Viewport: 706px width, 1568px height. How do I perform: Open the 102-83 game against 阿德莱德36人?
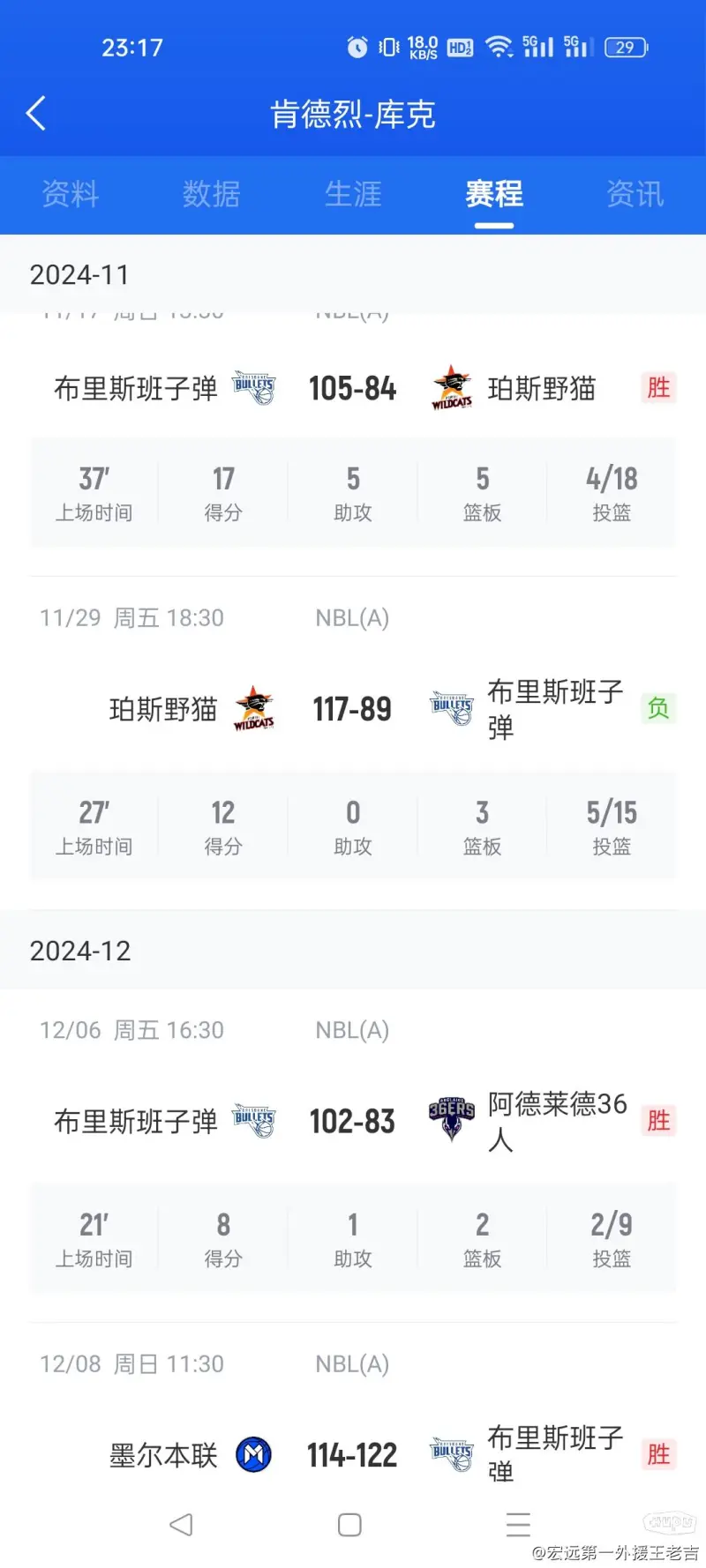352,1122
